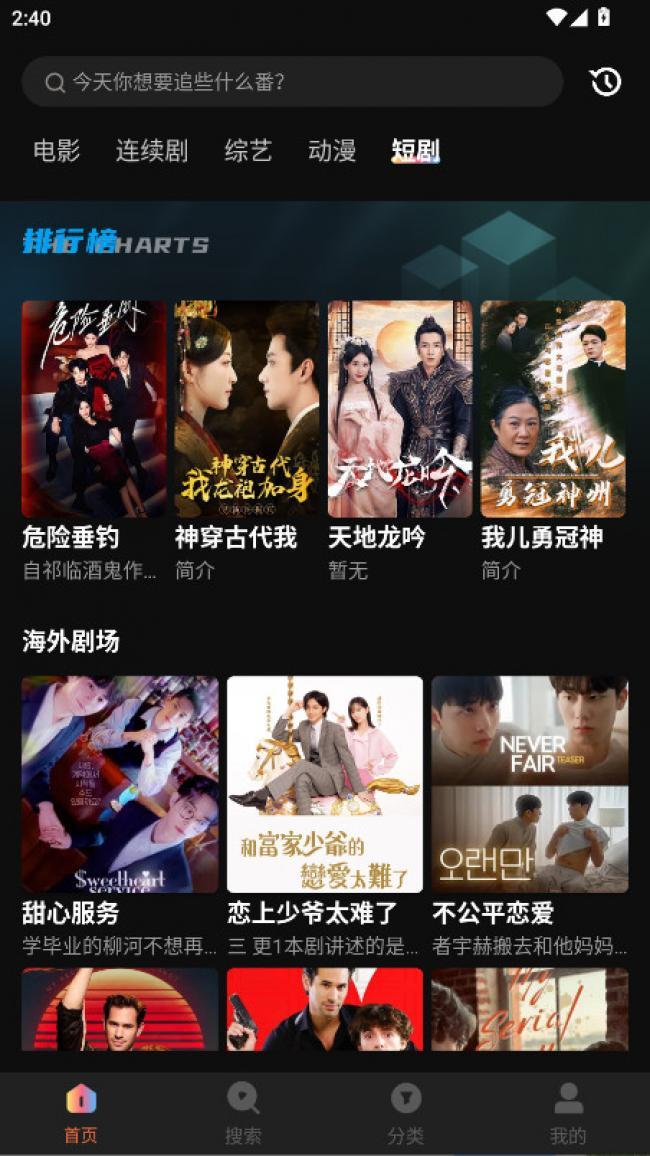
Task: Open the drama 不公平恋爱
Action: tap(530, 785)
